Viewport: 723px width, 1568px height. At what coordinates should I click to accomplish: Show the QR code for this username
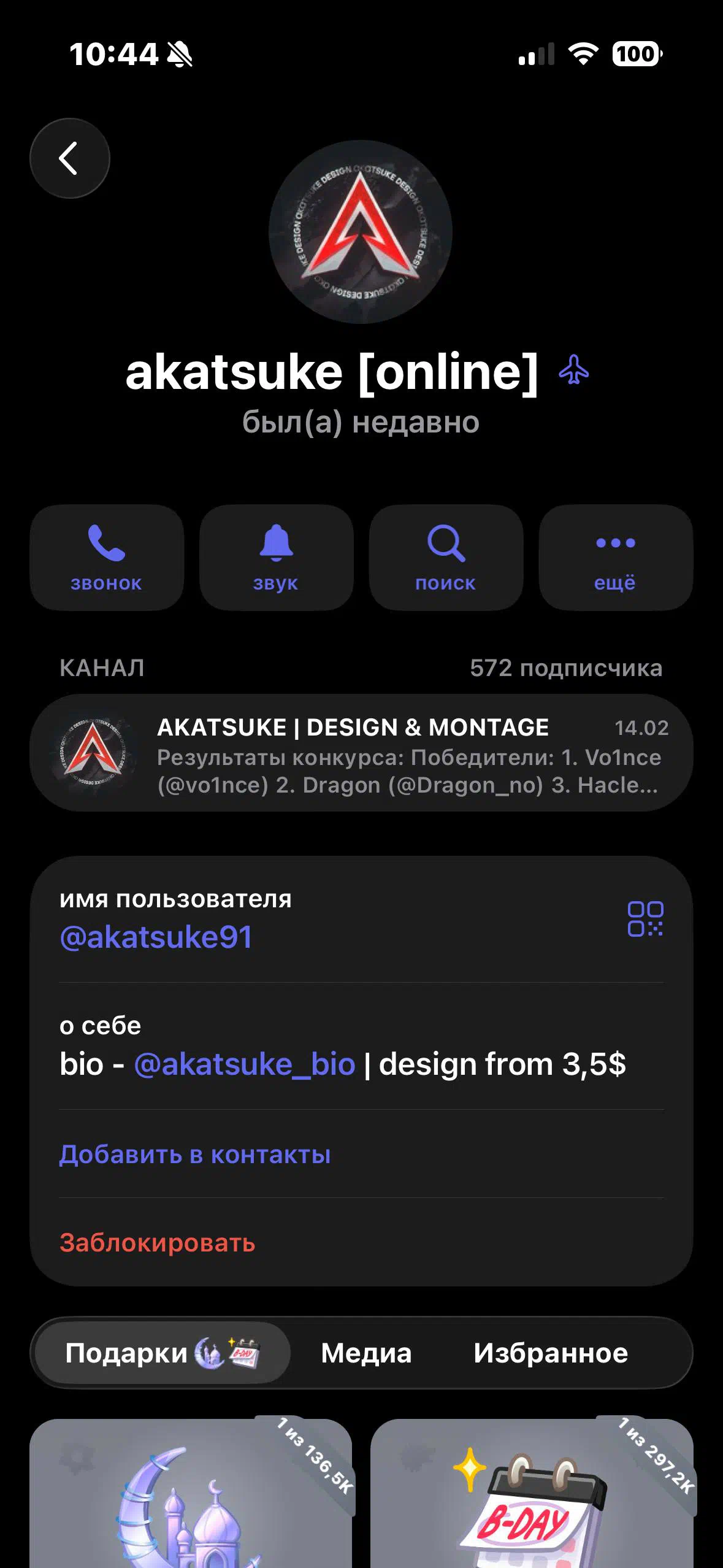pos(645,918)
